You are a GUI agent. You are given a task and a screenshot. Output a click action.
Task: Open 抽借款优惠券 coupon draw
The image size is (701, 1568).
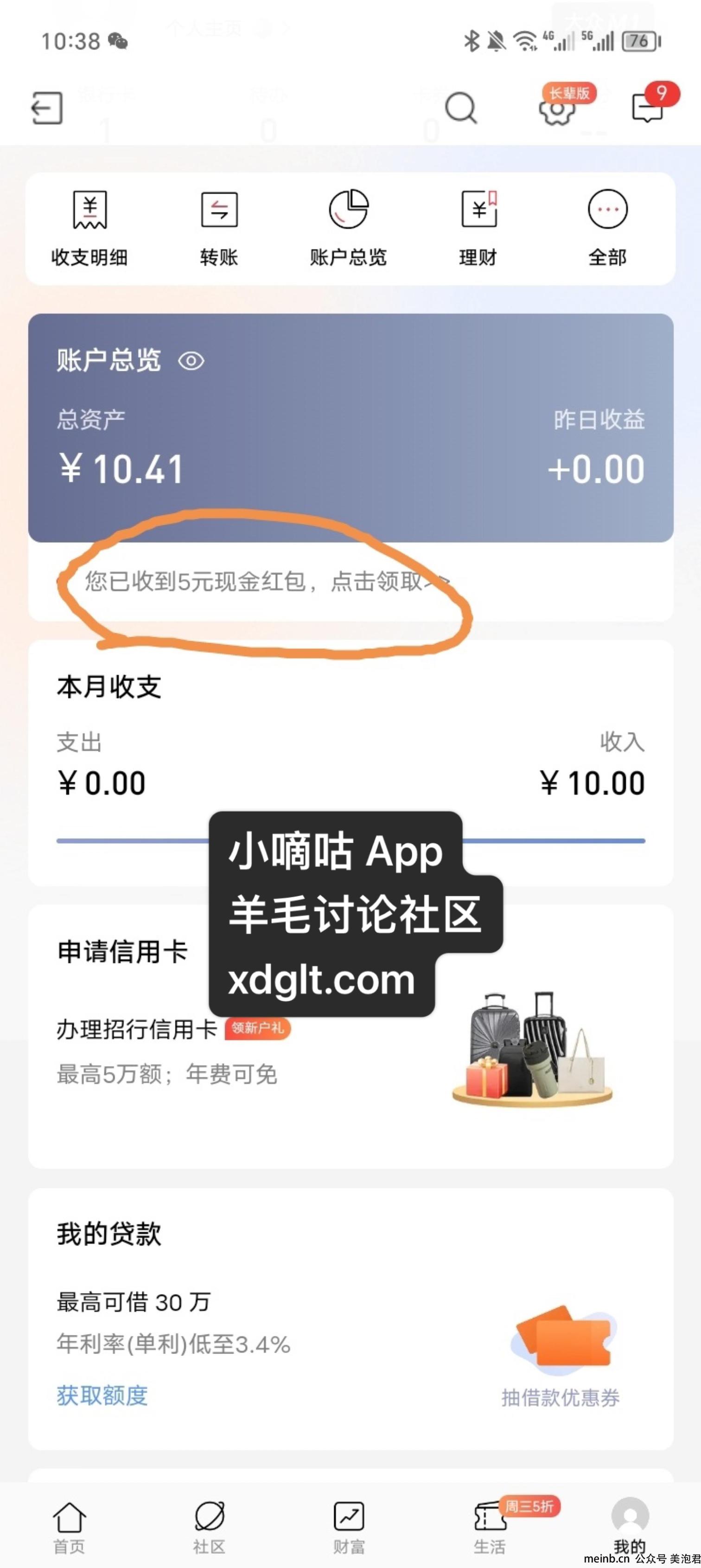[561, 1397]
